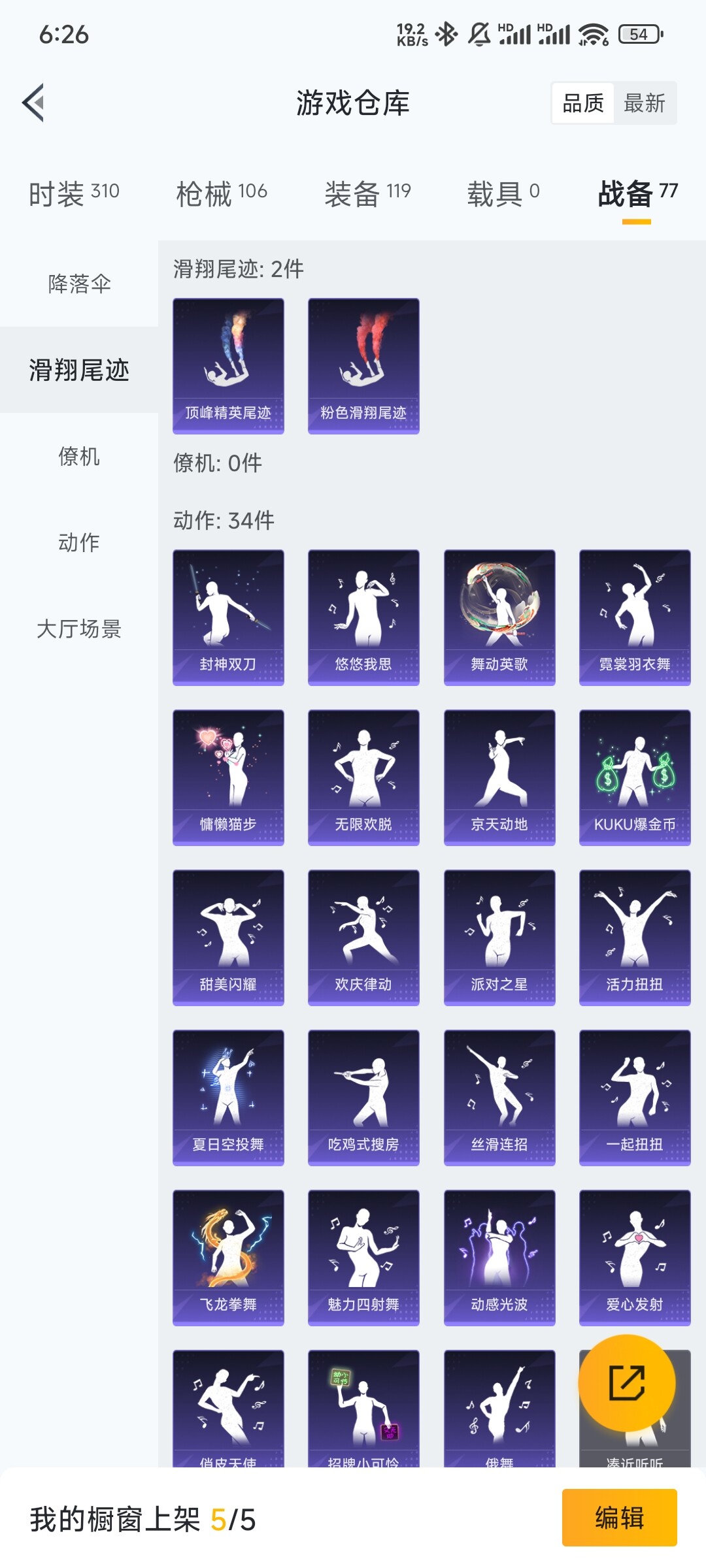Jump to the 僚机 category
The height and width of the screenshot is (1568, 706).
[79, 456]
